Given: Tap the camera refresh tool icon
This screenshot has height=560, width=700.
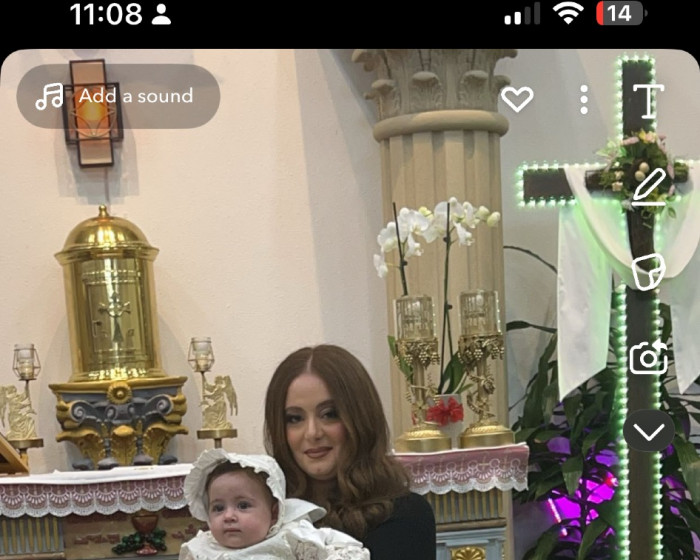Looking at the screenshot, I should 648,357.
